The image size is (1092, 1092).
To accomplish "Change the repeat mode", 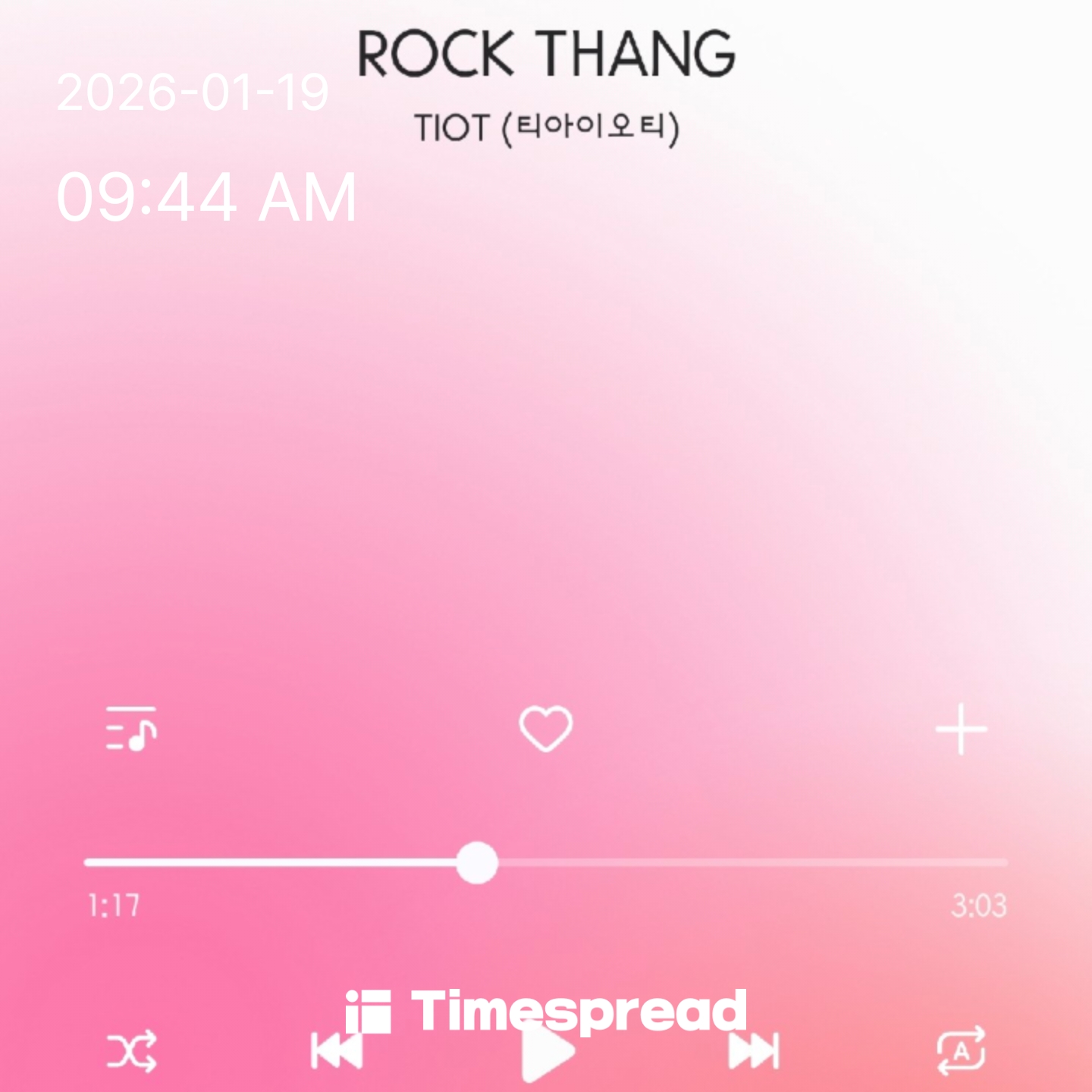I will coord(961,1051).
